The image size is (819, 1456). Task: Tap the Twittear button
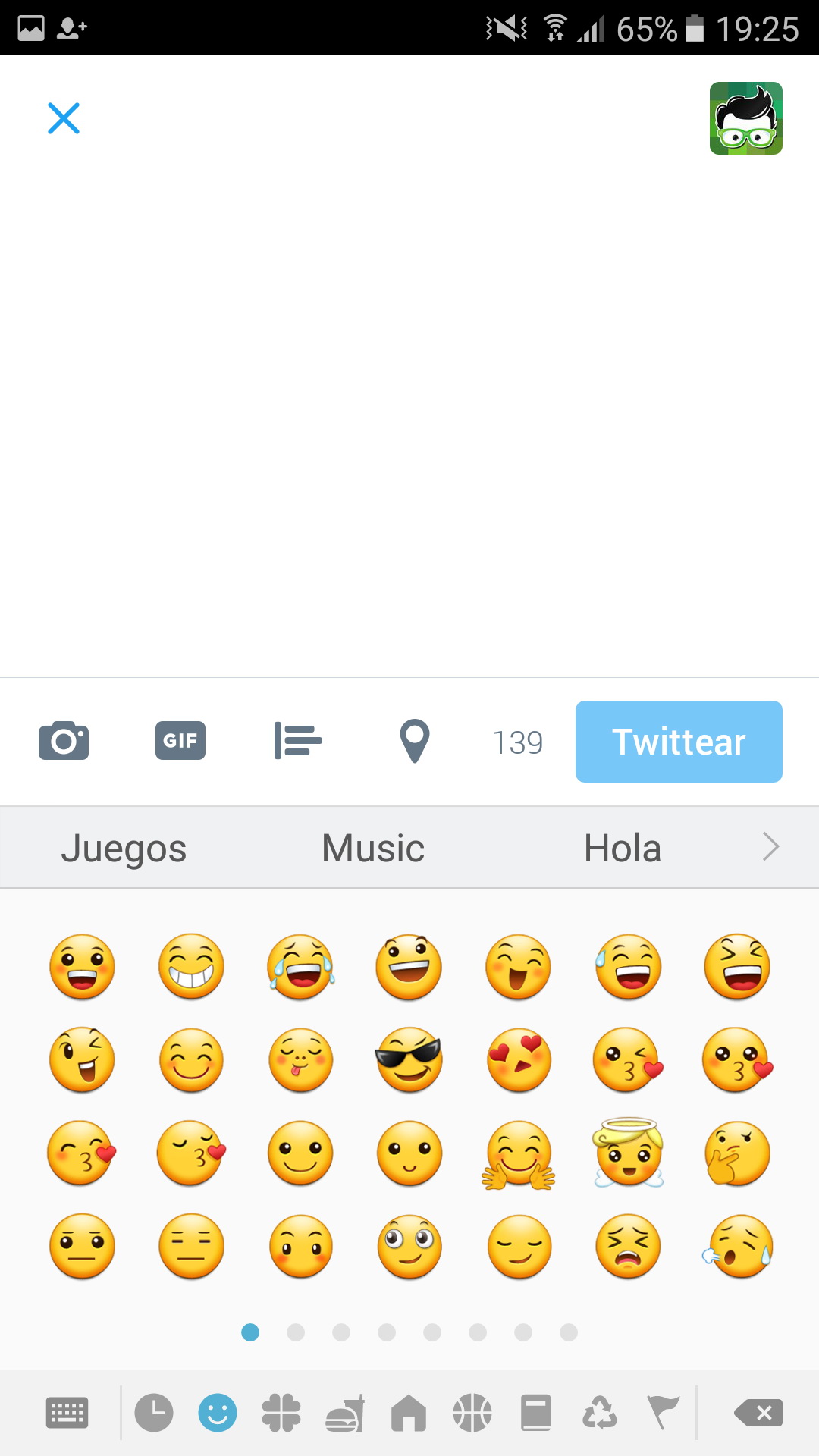(x=678, y=742)
